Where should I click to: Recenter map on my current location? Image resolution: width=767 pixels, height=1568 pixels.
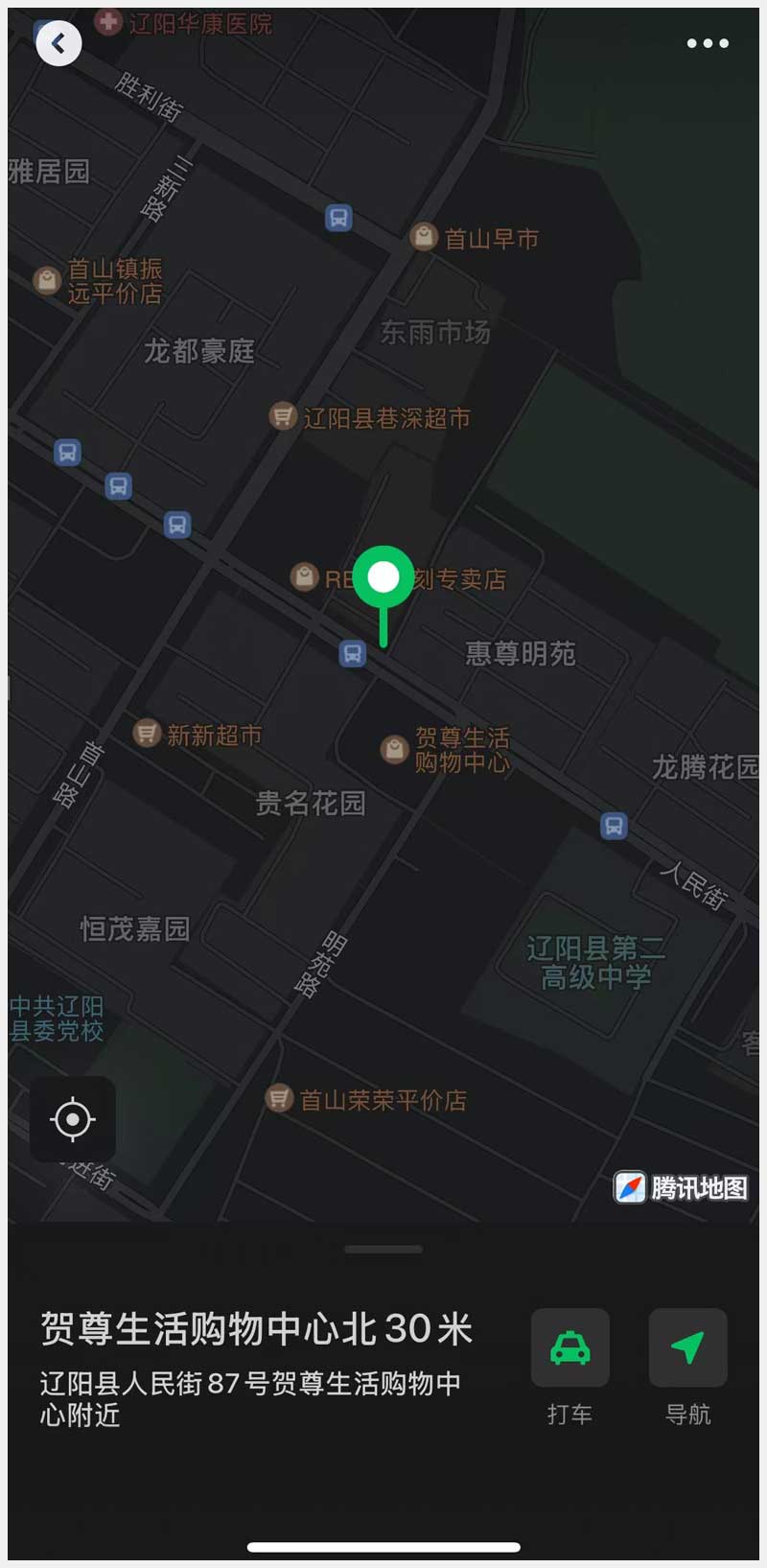click(73, 1119)
